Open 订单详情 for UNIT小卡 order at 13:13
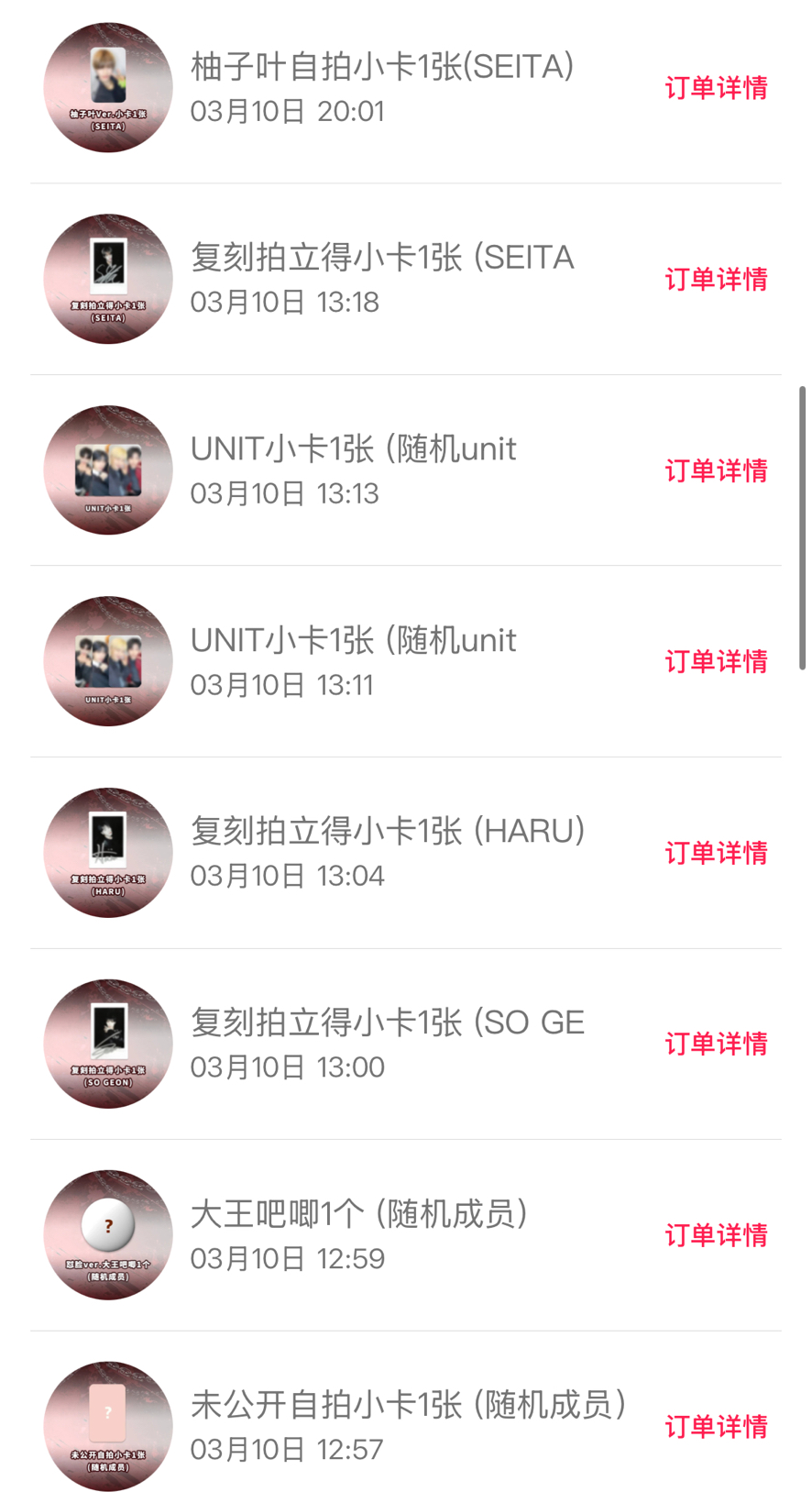The width and height of the screenshot is (812, 1492). 716,470
